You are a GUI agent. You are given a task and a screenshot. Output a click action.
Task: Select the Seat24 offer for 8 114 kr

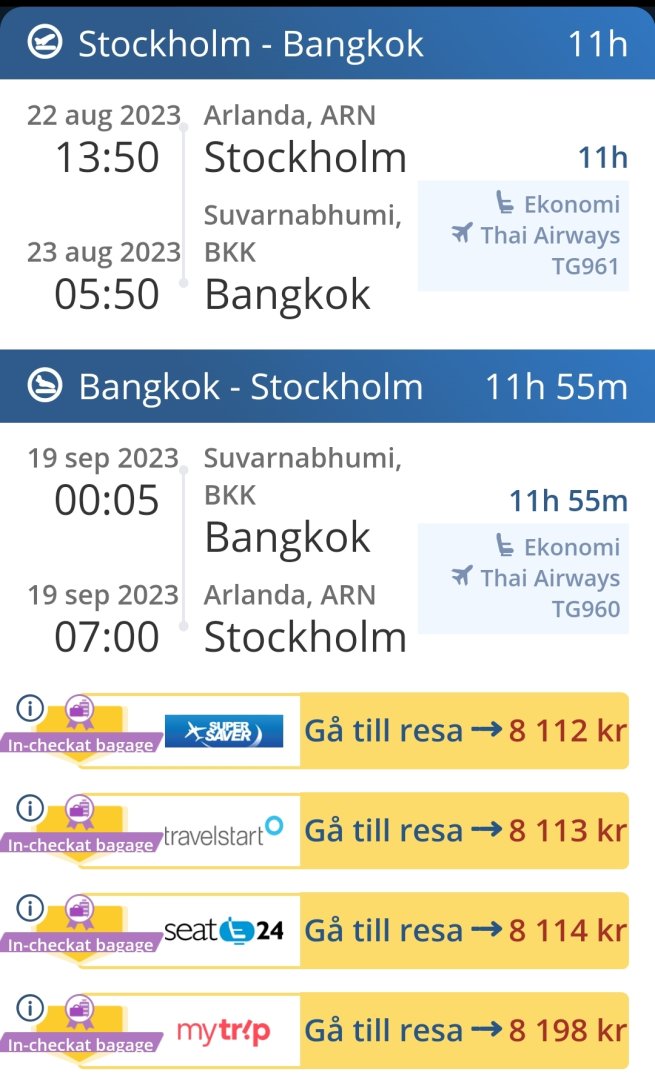[x=464, y=931]
